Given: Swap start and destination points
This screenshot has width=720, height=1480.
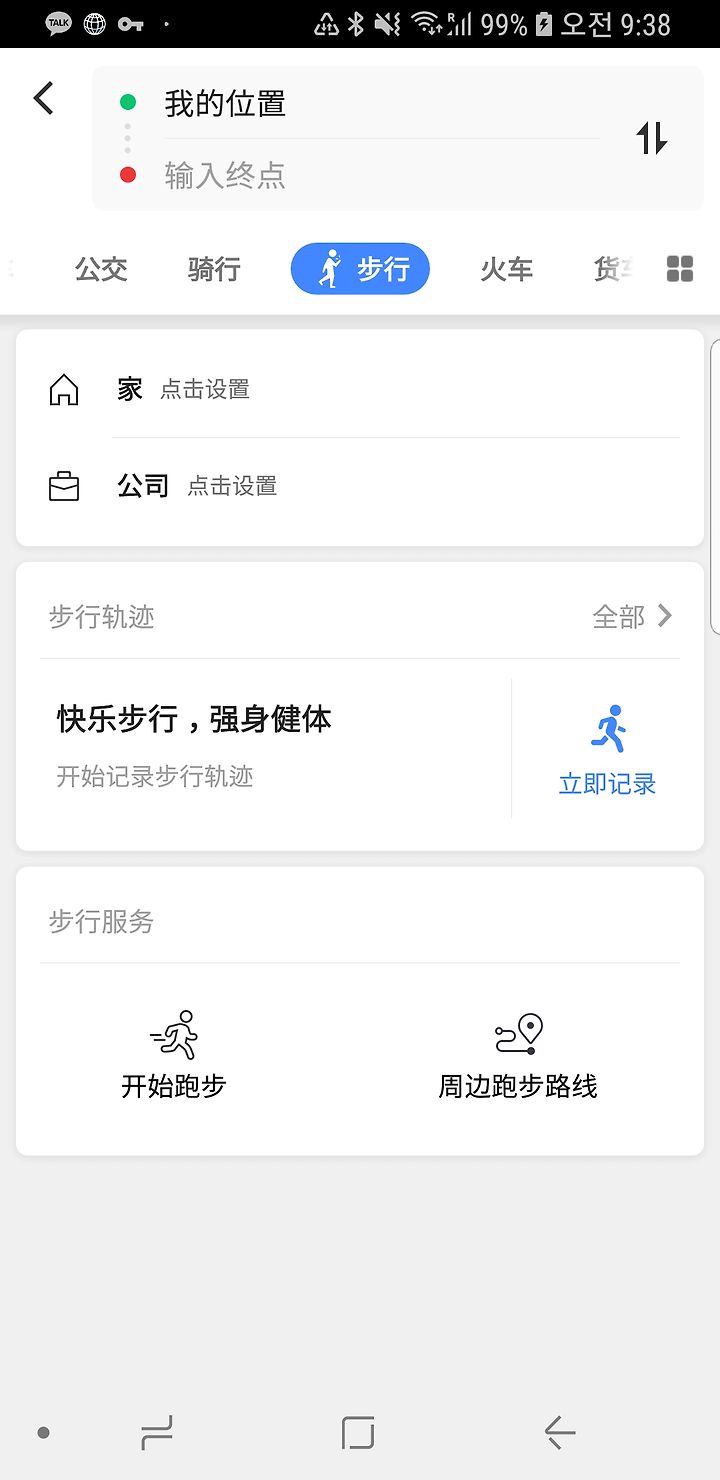Looking at the screenshot, I should (x=652, y=138).
